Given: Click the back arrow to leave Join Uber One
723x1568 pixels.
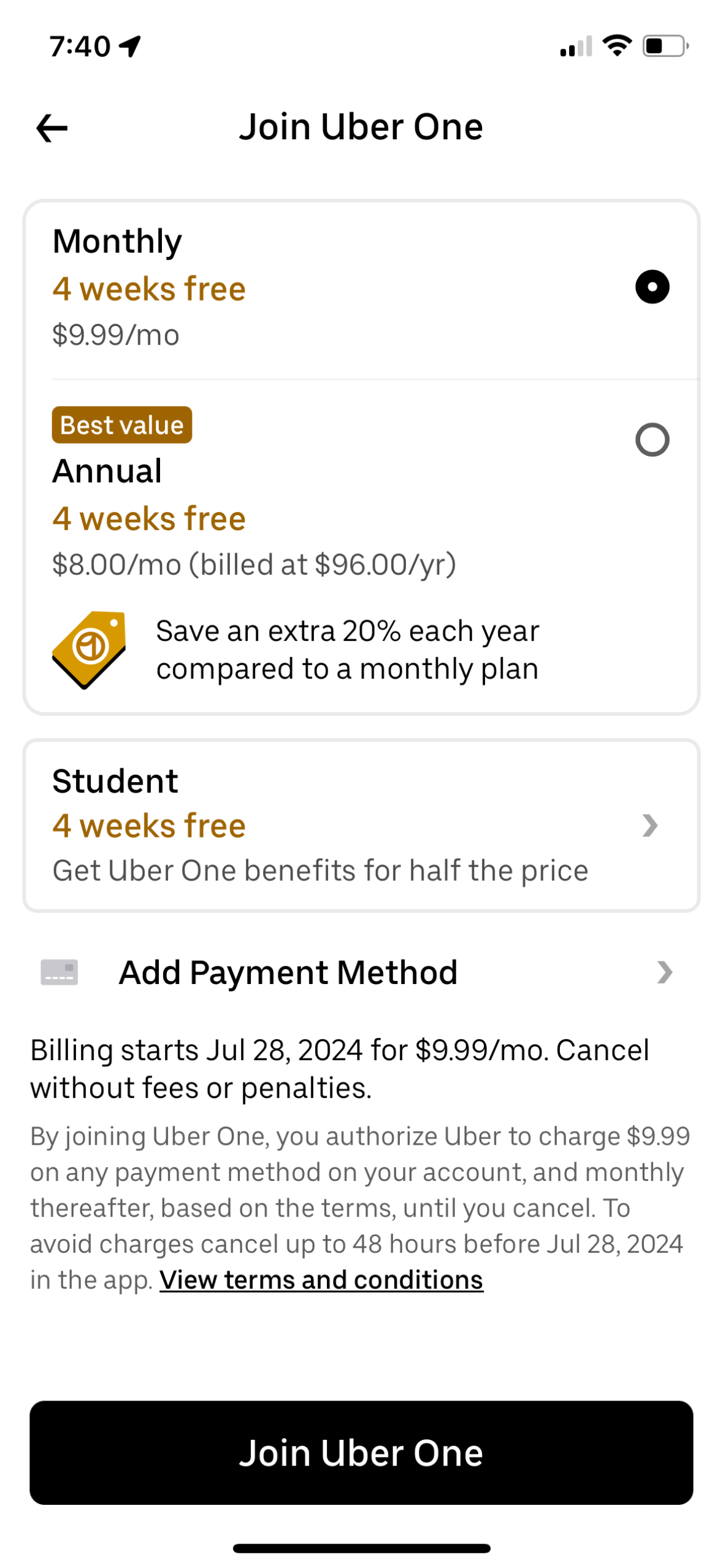Looking at the screenshot, I should click(x=51, y=128).
